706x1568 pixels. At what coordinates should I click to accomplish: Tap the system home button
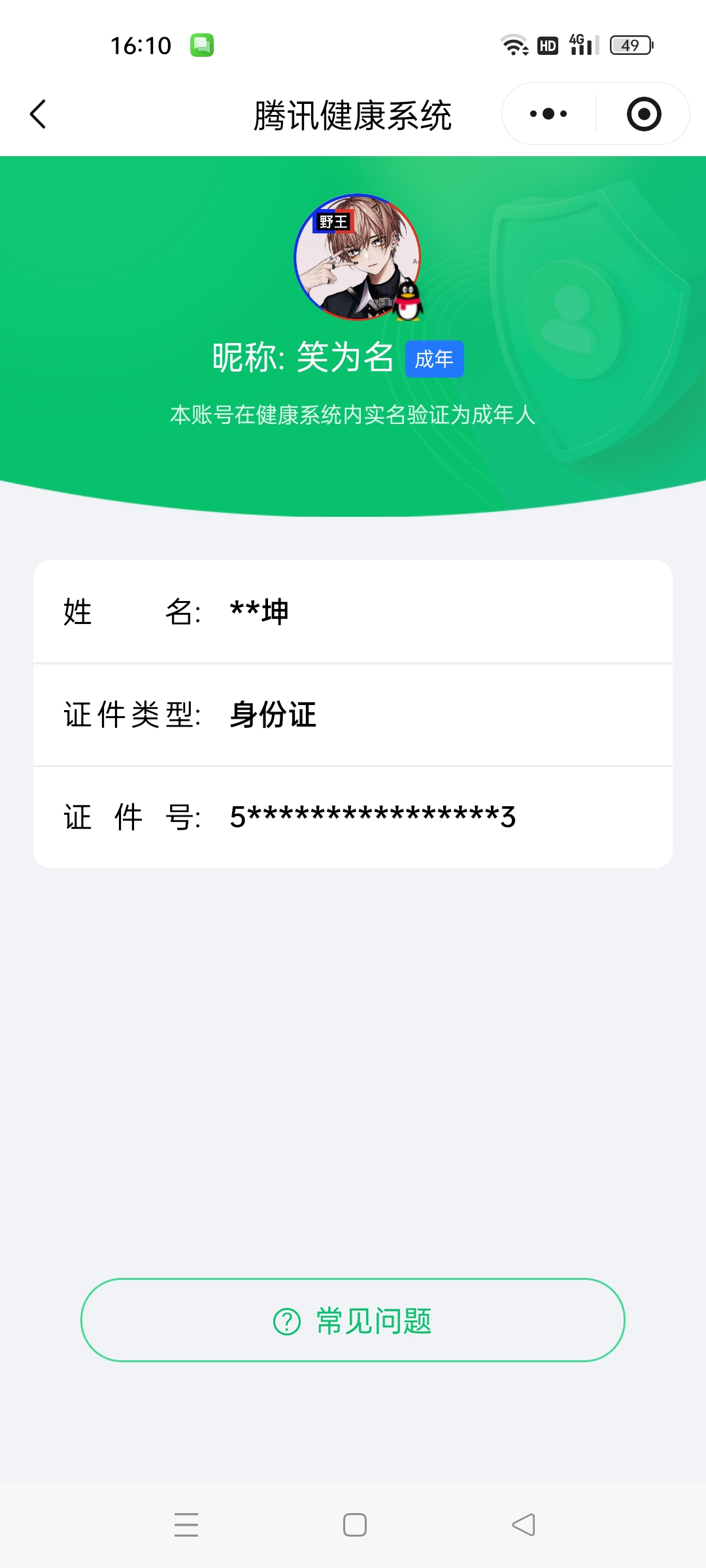tap(354, 1525)
